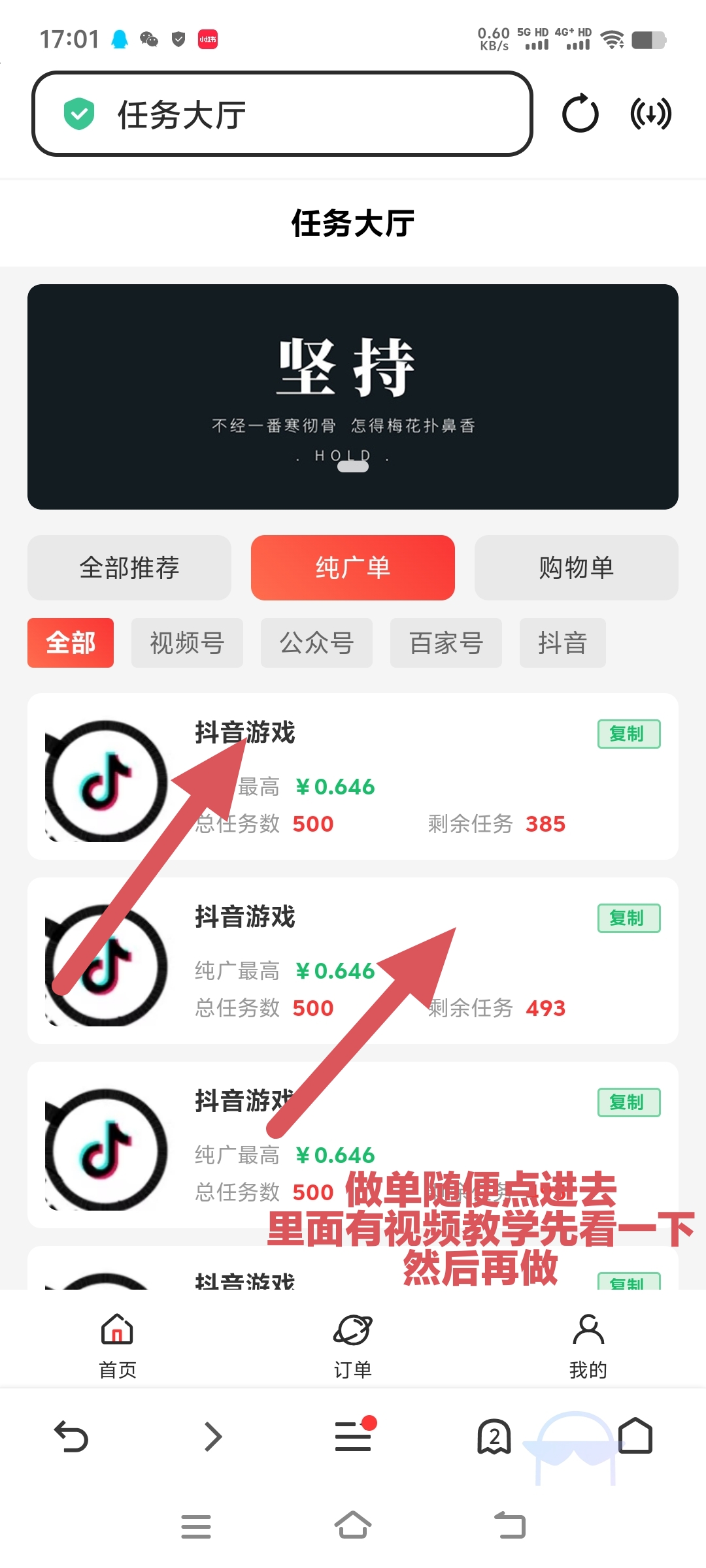Copy the 抖音游戏 task with 385 remaining
This screenshot has height=1568, width=706.
(x=629, y=734)
